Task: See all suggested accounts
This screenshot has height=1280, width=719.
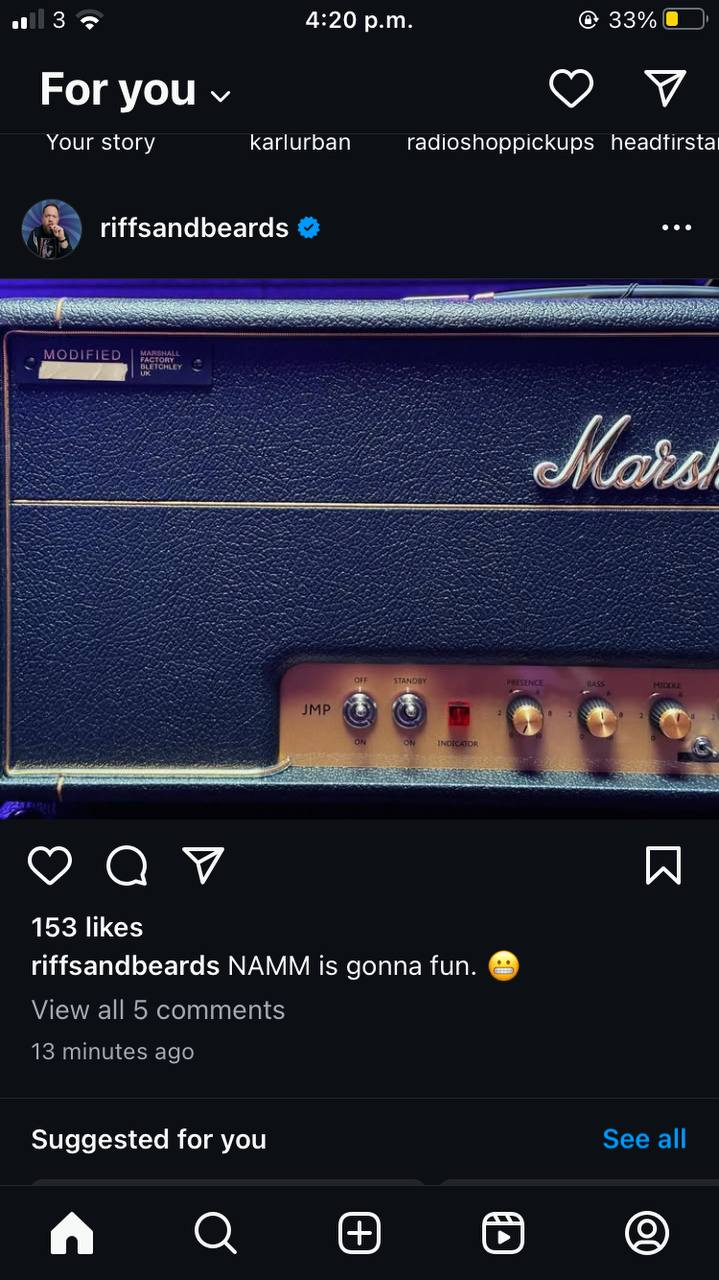Action: point(644,1139)
